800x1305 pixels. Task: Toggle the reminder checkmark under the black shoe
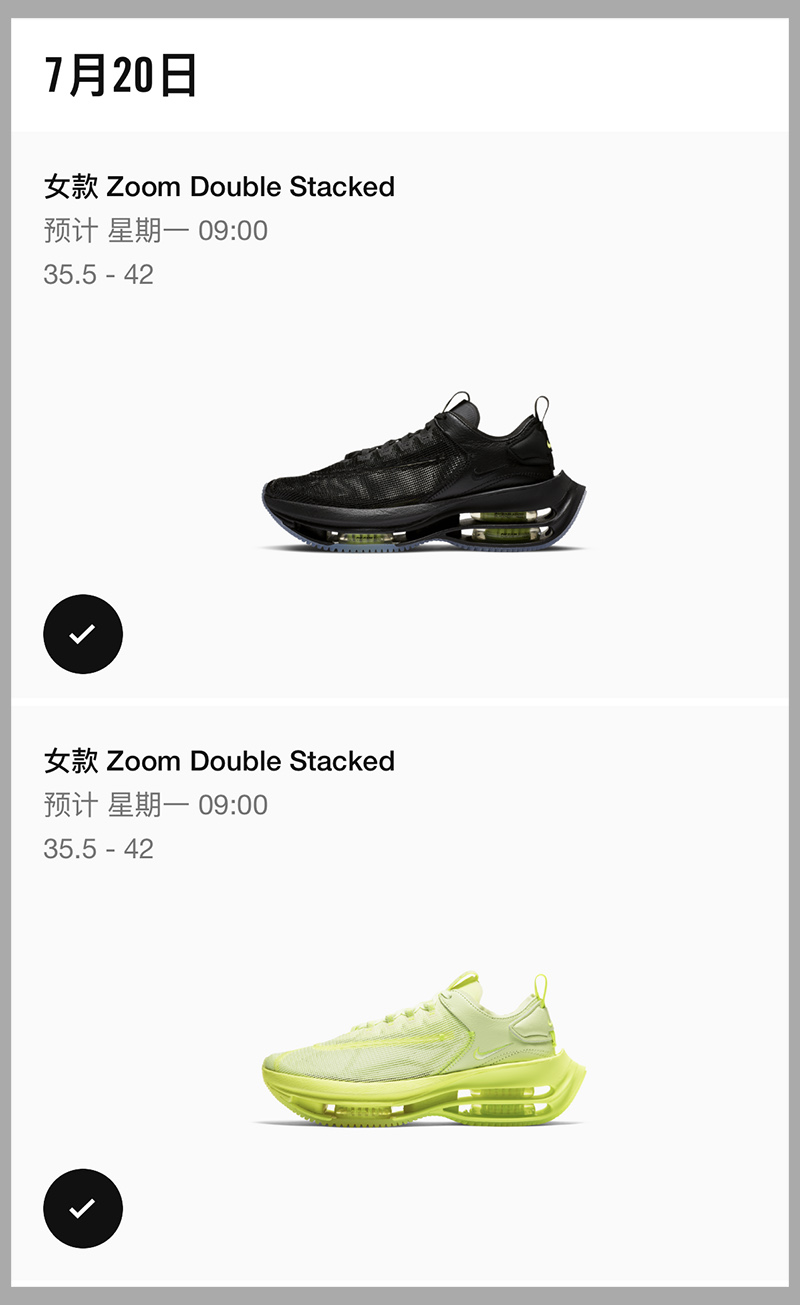(x=83, y=634)
